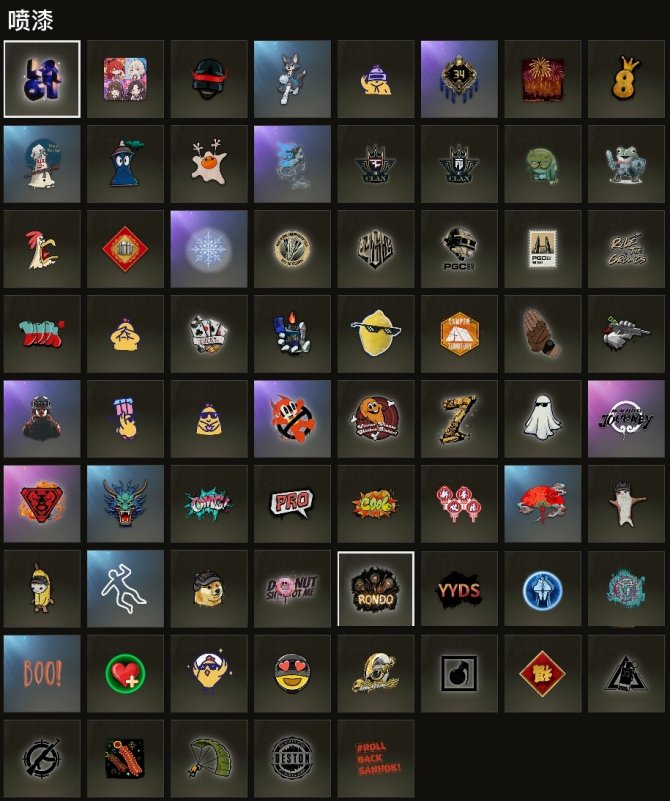The height and width of the screenshot is (801, 670).
Task: Pick the green parachute spray
Action: (209, 759)
